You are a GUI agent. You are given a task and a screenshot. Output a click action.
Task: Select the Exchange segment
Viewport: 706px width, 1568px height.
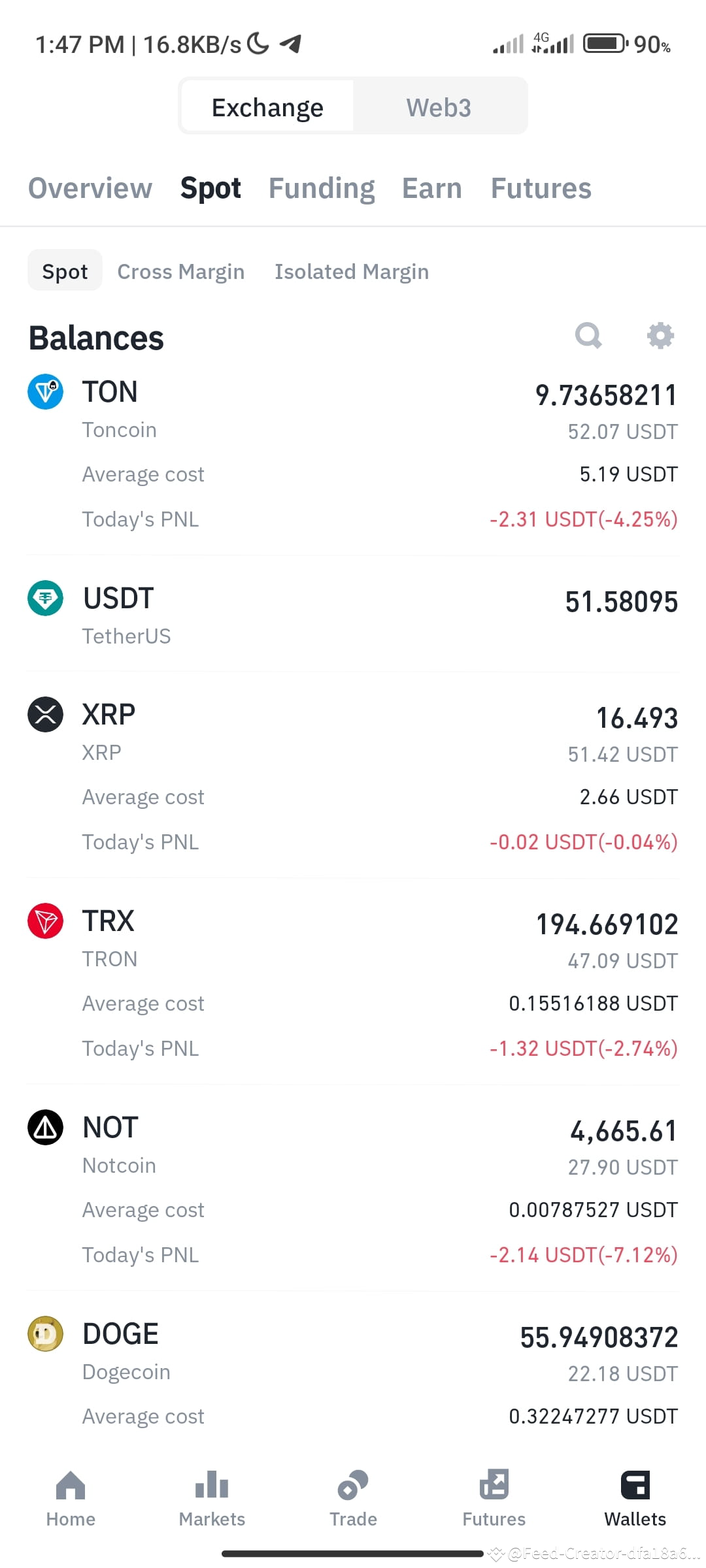tap(267, 107)
